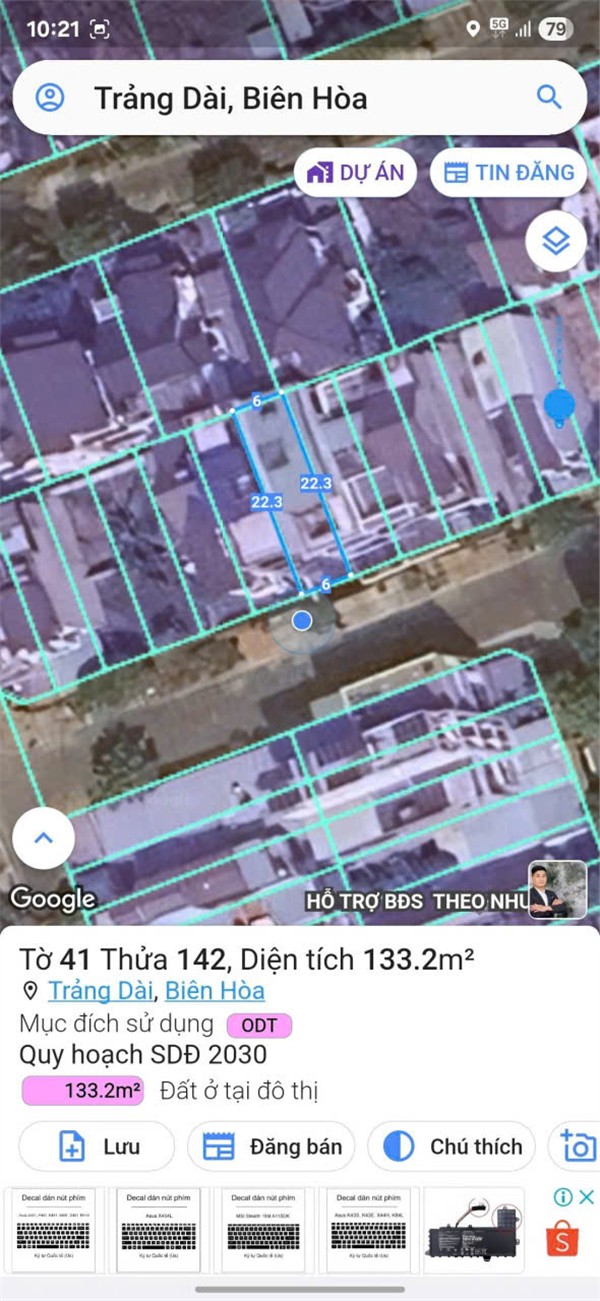Add a photo with the camera icon
The width and height of the screenshot is (600, 1301).
579,1147
